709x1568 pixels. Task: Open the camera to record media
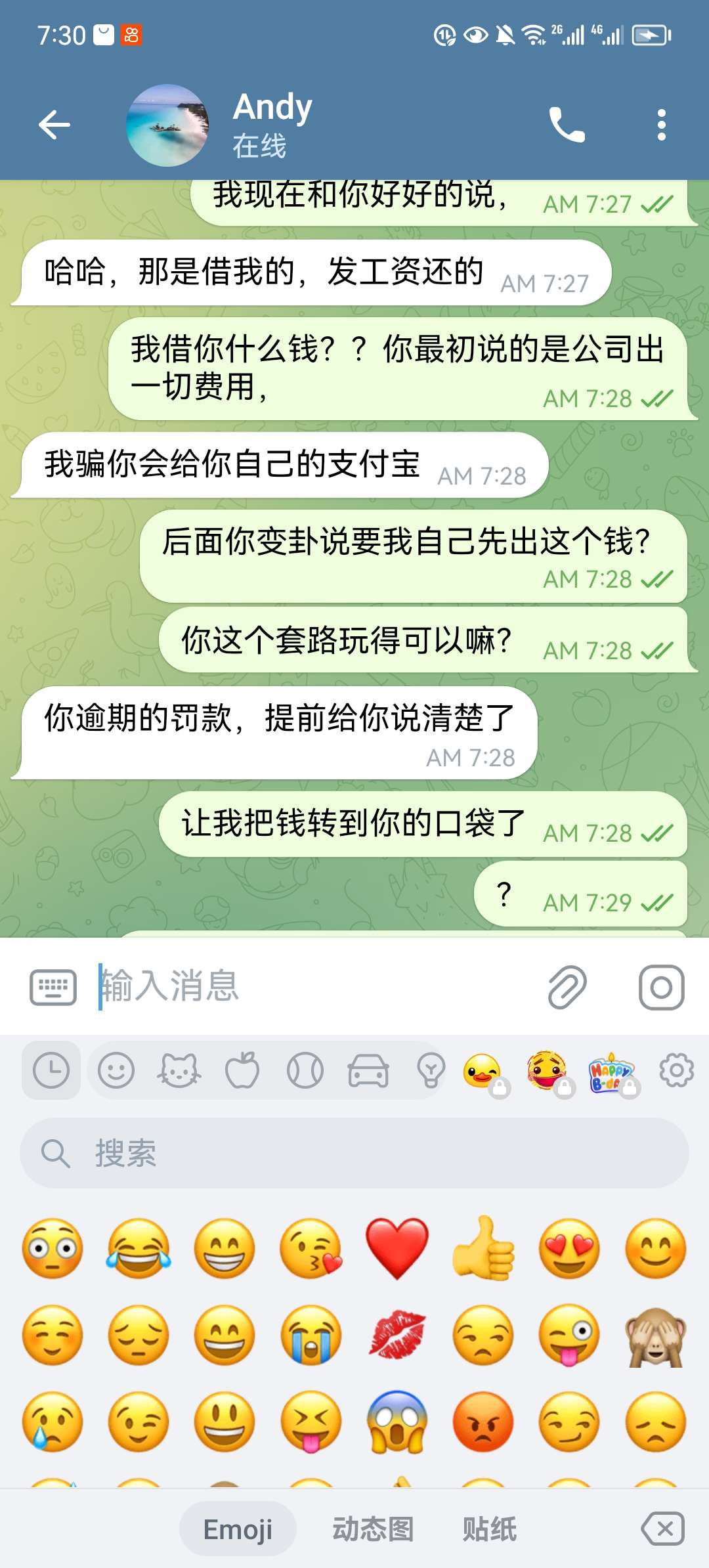(x=661, y=986)
